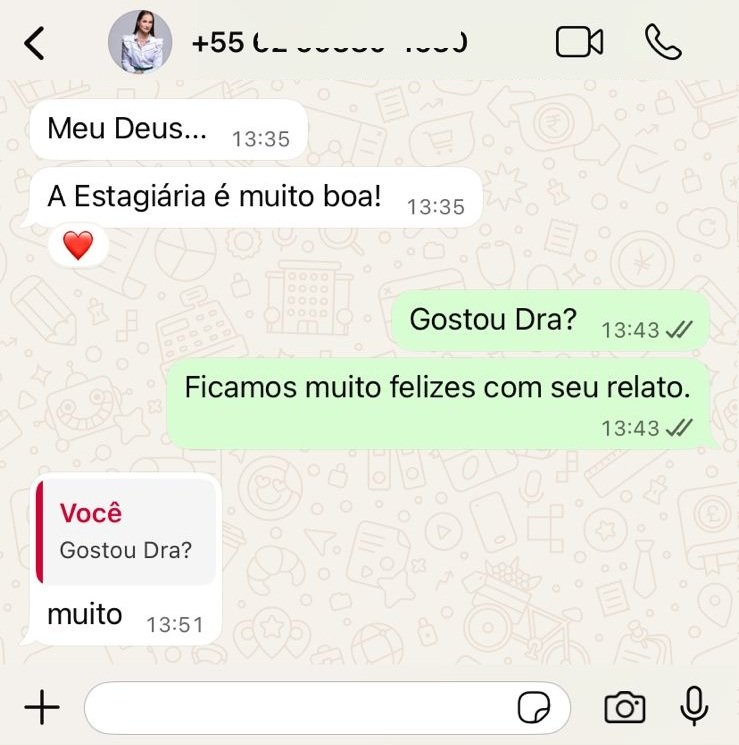This screenshot has width=739, height=745.
Task: Open the attachment plus menu
Action: 41,708
